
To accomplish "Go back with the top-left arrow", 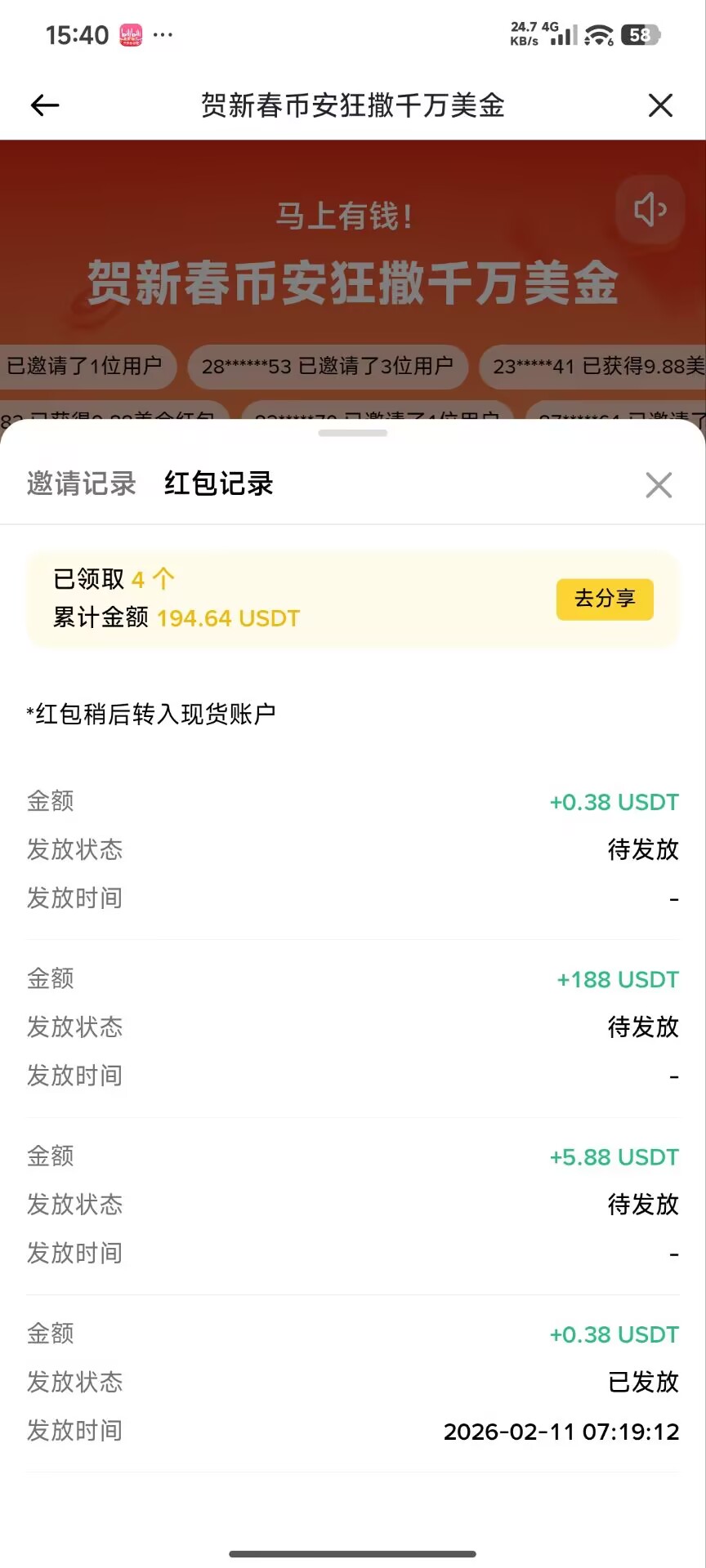I will (45, 105).
